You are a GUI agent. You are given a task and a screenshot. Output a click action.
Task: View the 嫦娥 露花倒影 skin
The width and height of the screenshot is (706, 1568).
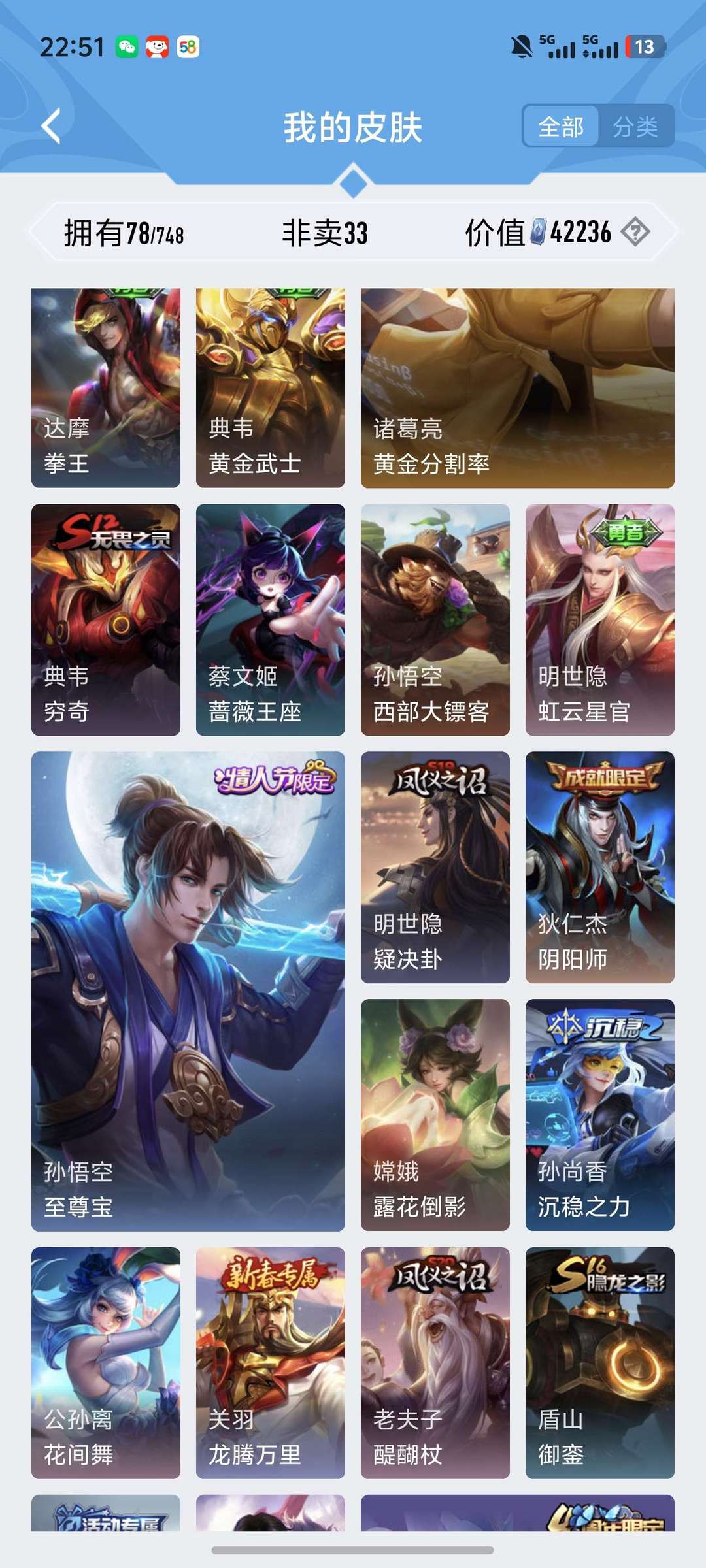(435, 1115)
